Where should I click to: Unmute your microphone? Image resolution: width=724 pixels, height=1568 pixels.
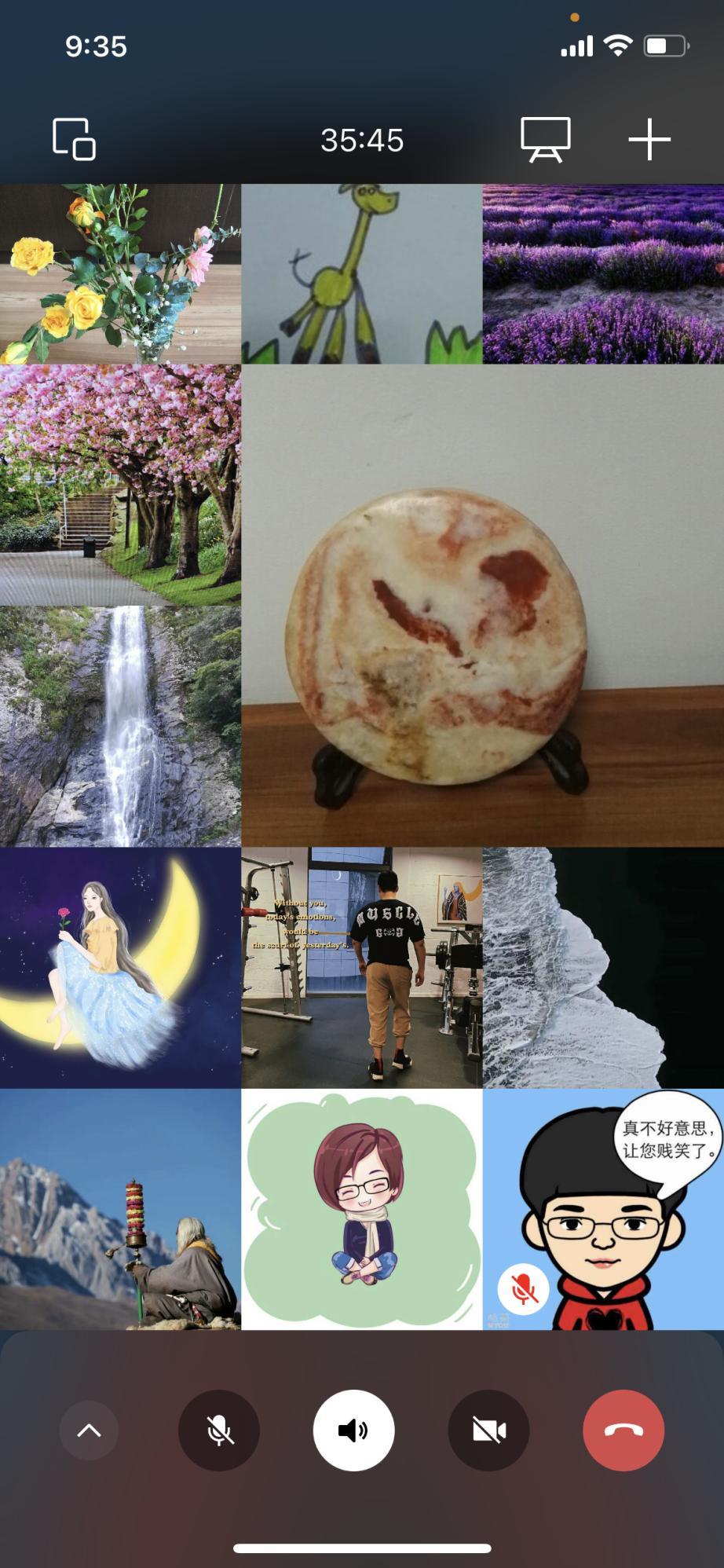pos(219,1430)
